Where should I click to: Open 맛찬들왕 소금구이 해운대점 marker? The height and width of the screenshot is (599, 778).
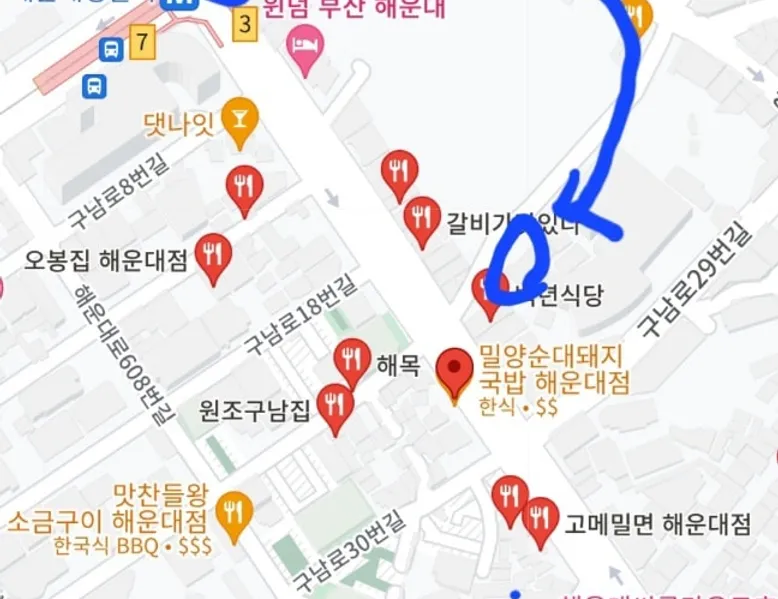coord(234,515)
